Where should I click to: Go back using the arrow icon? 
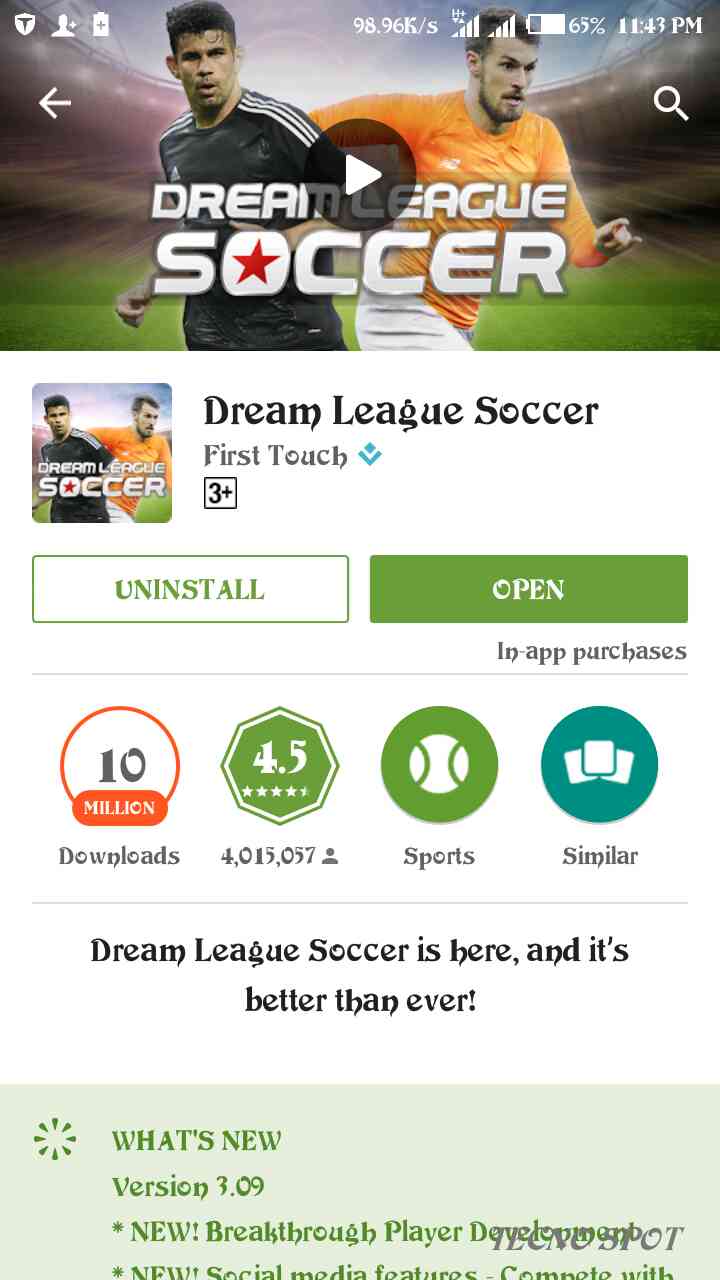[x=54, y=102]
